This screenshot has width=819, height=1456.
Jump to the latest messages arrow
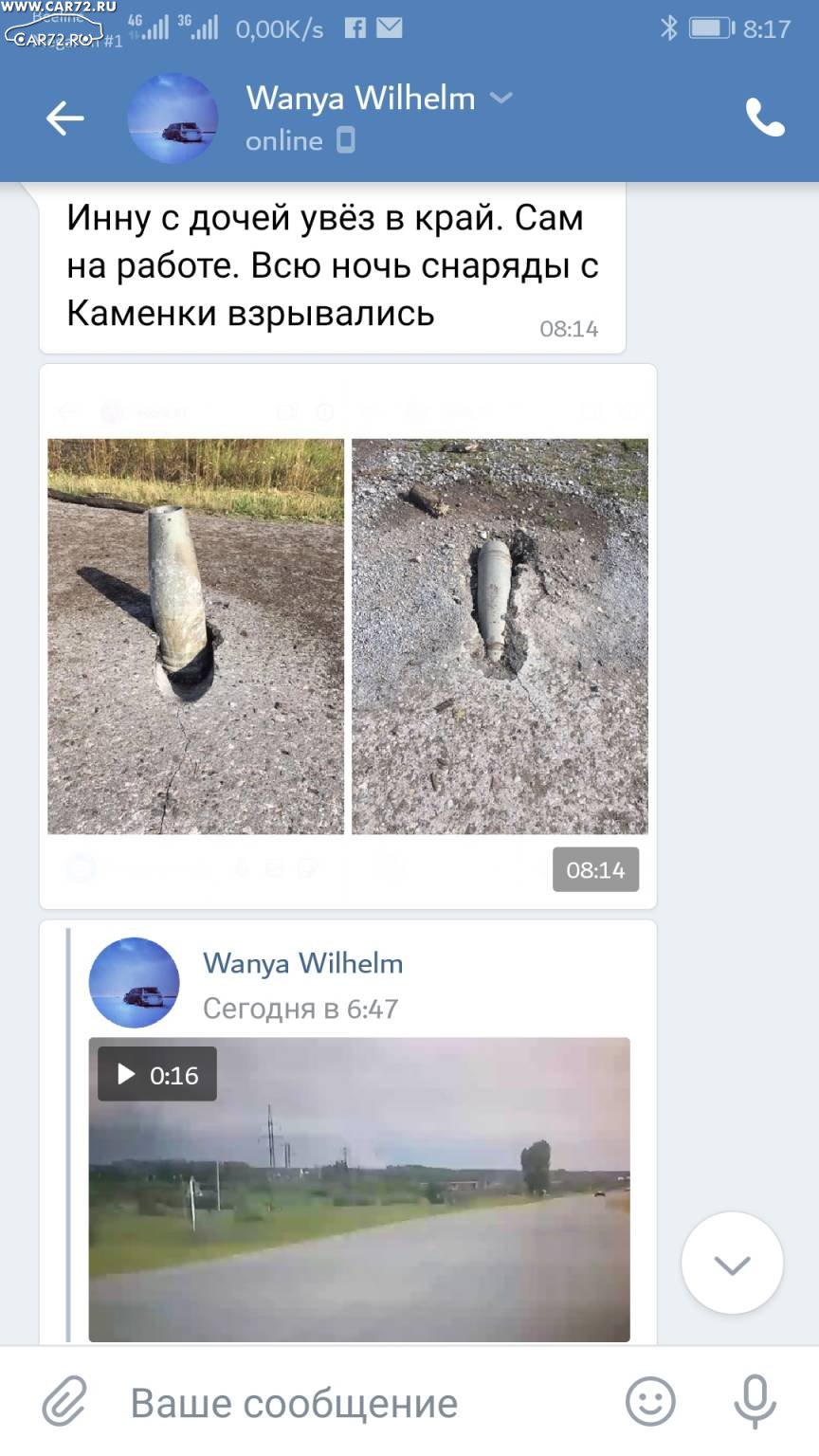pos(732,1264)
